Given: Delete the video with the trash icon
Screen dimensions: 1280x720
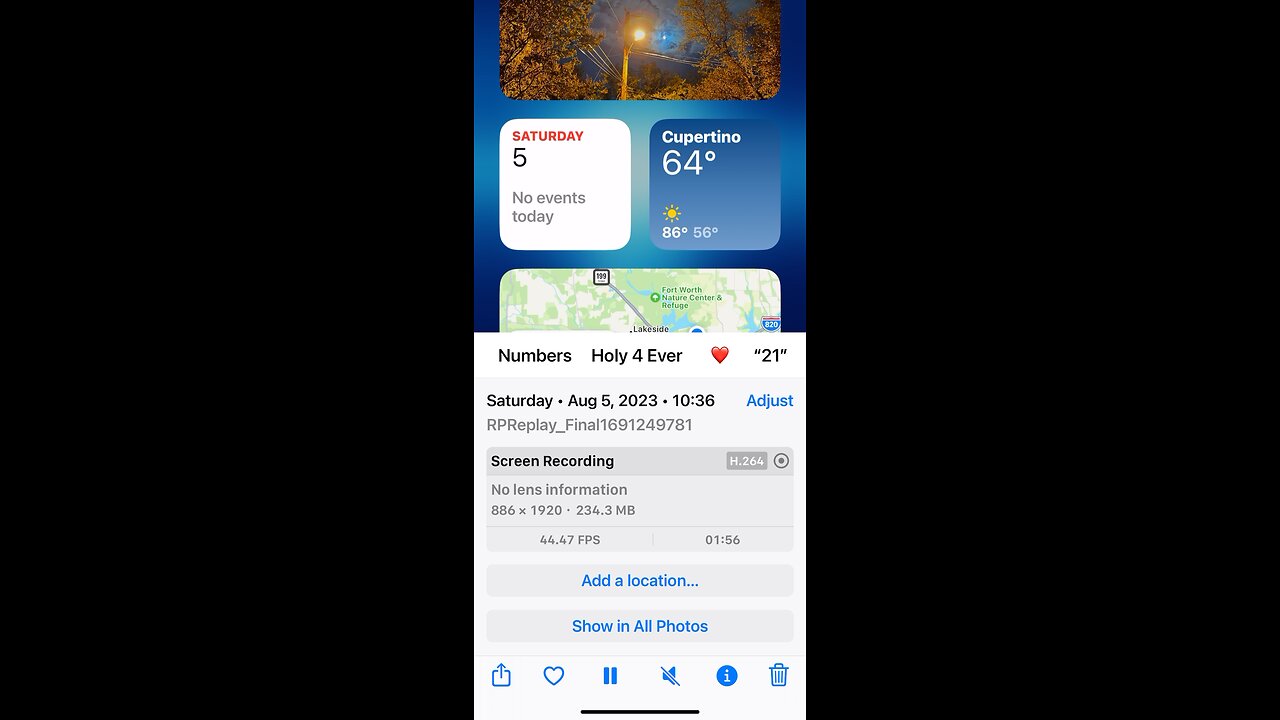Looking at the screenshot, I should click(779, 676).
